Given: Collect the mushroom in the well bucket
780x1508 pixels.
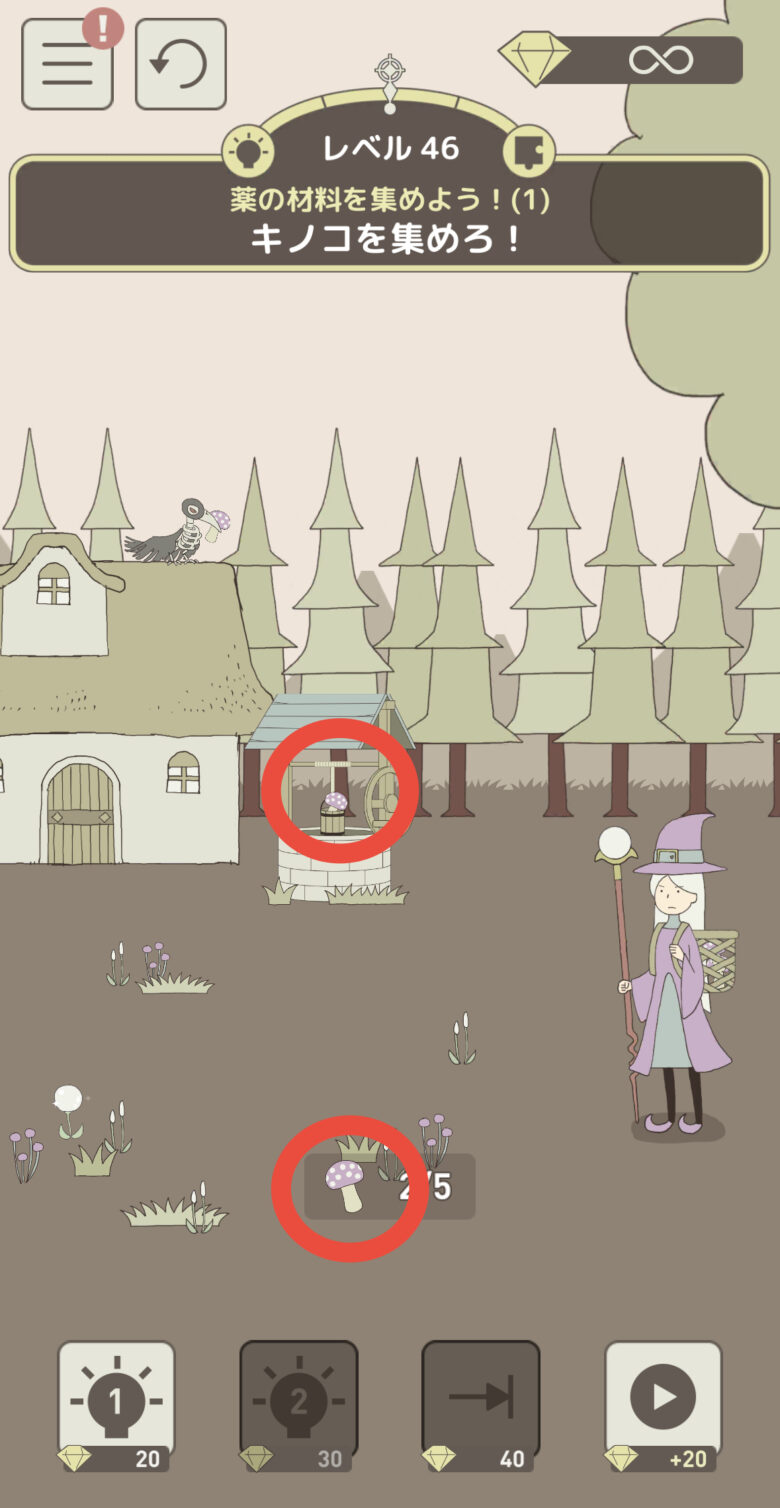Looking at the screenshot, I should 336,808.
